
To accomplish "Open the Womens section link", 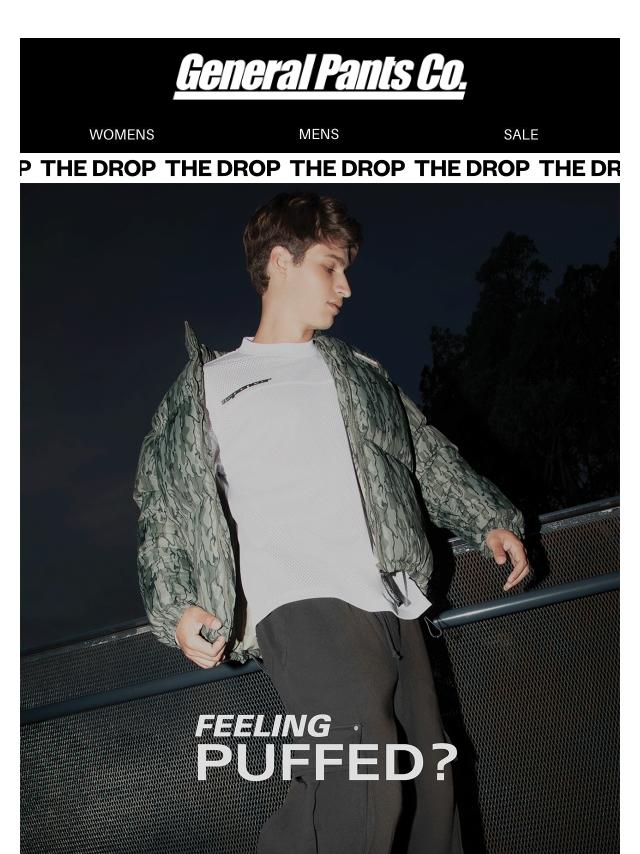I will pyautogui.click(x=121, y=135).
